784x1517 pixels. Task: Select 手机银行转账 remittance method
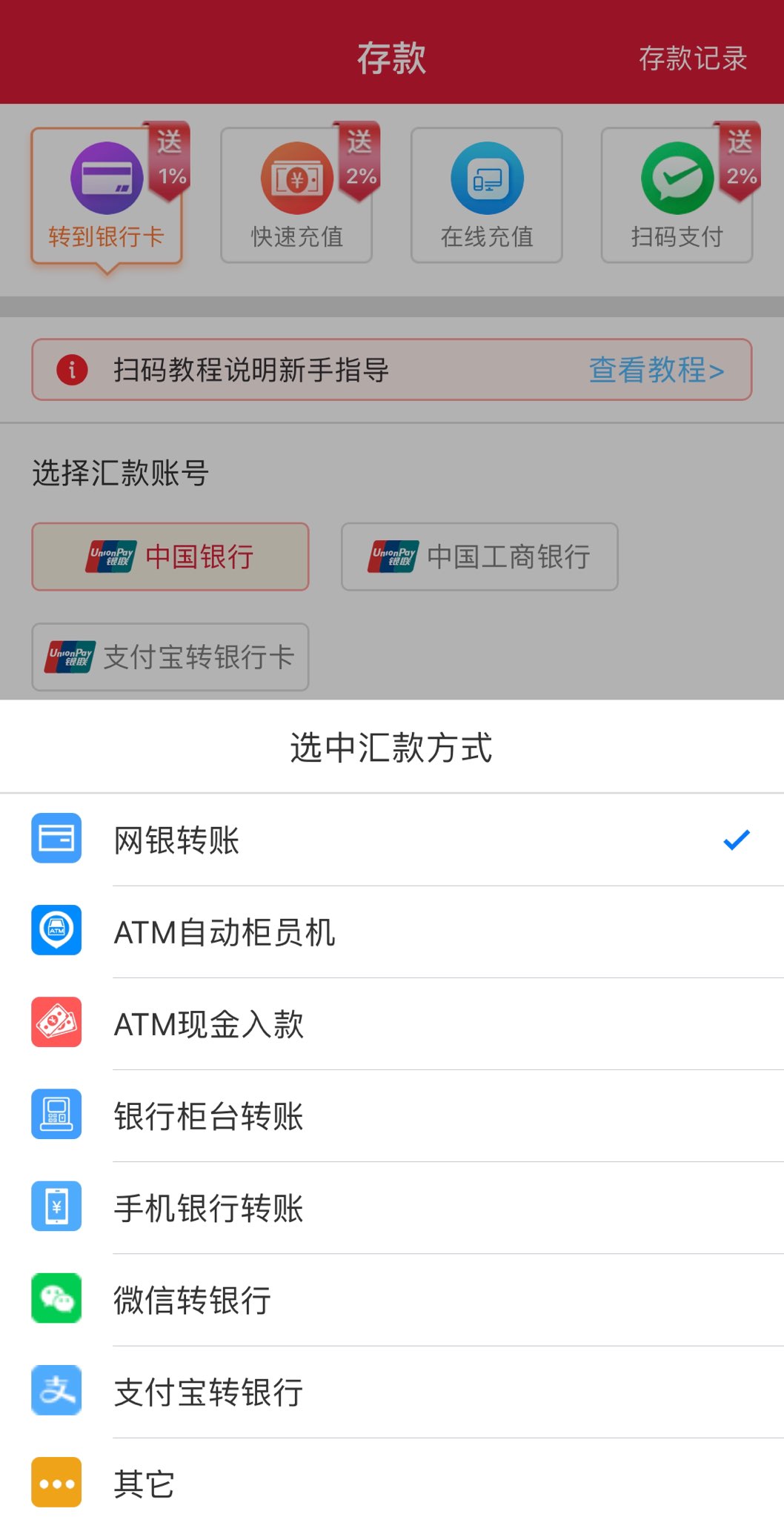click(x=392, y=1207)
